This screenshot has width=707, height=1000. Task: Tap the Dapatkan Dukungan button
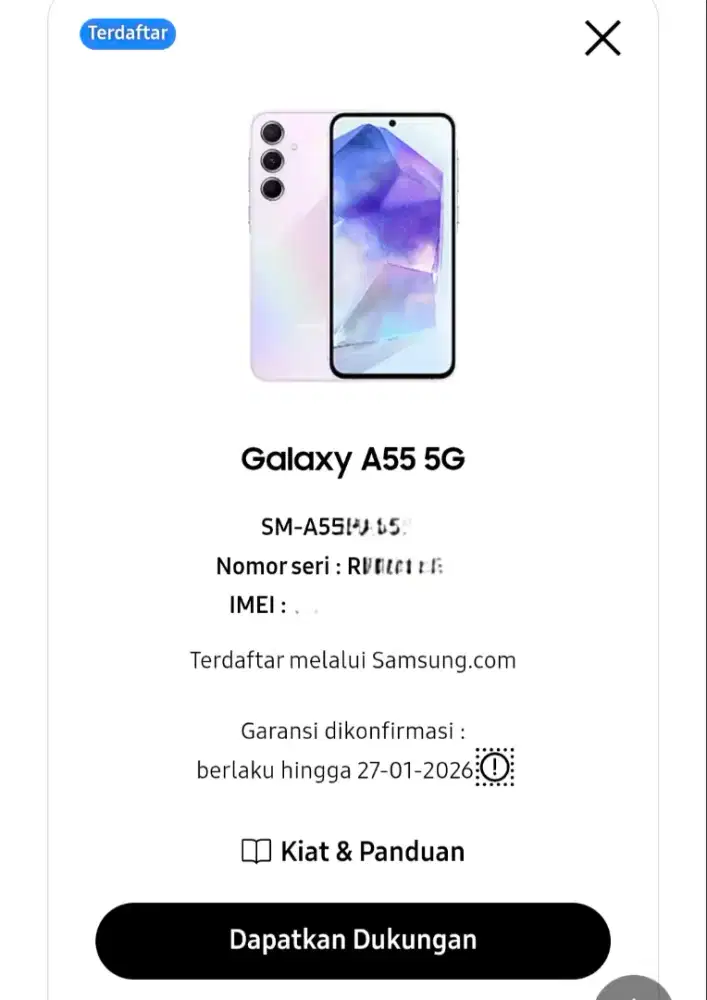[352, 940]
